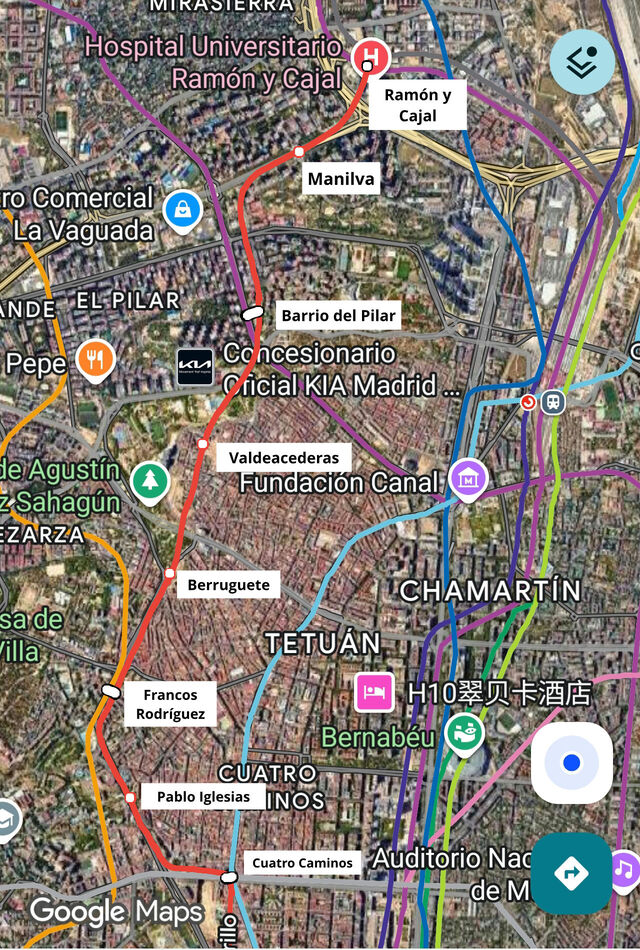Select the Chamartín train station icon
The height and width of the screenshot is (950, 640).
point(552,402)
